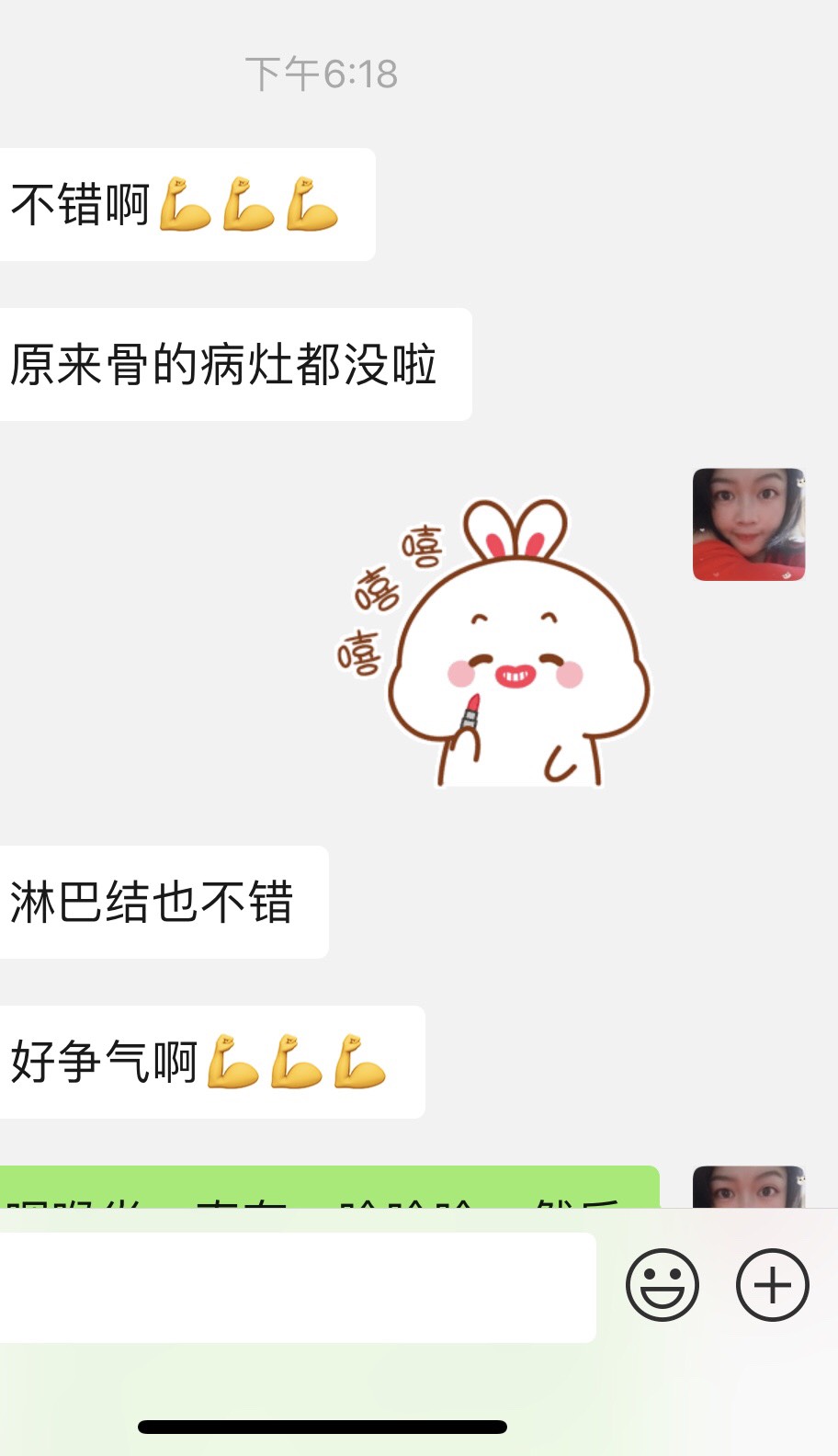Viewport: 838px width, 1456px height.
Task: Tap the message text input field
Action: [x=294, y=1287]
